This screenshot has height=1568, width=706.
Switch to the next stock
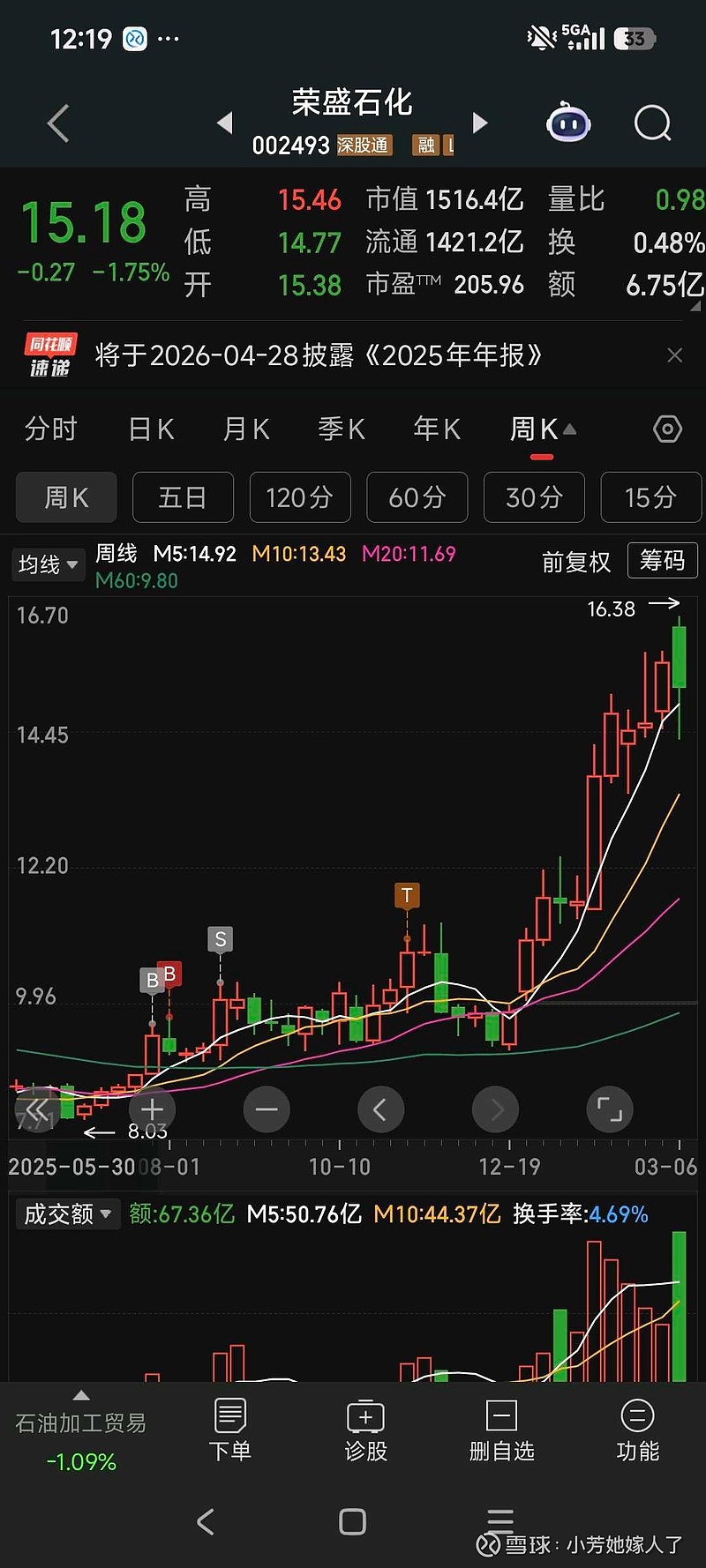click(x=480, y=123)
